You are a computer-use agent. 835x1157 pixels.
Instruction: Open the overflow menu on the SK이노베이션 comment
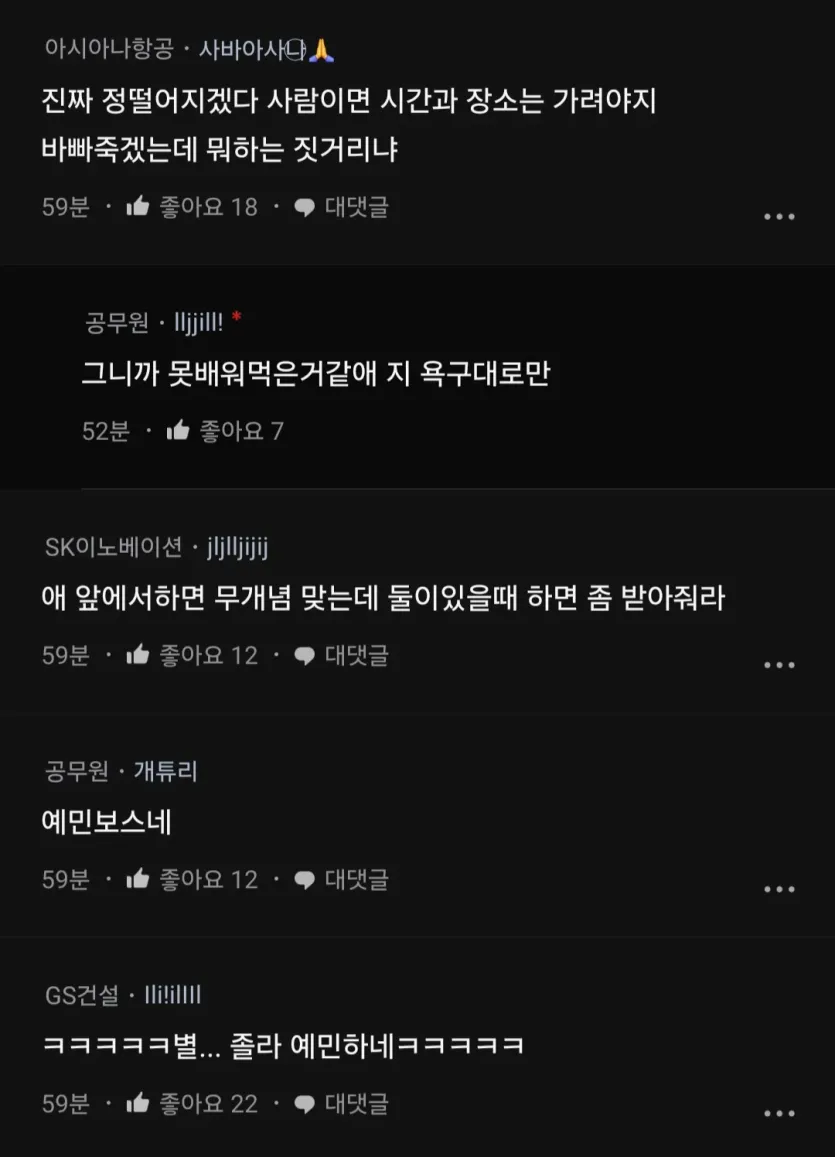pos(779,665)
